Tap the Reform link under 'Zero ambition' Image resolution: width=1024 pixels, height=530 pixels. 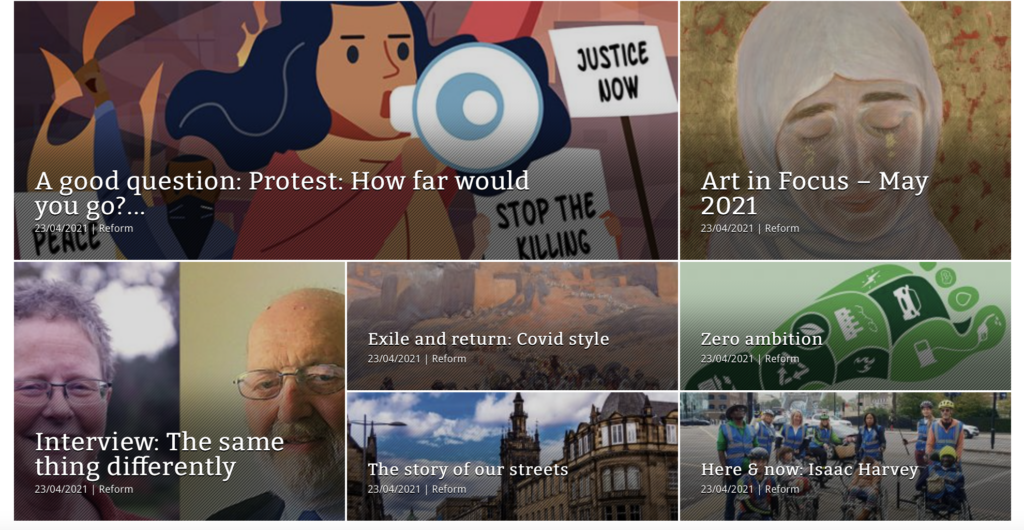(782, 359)
